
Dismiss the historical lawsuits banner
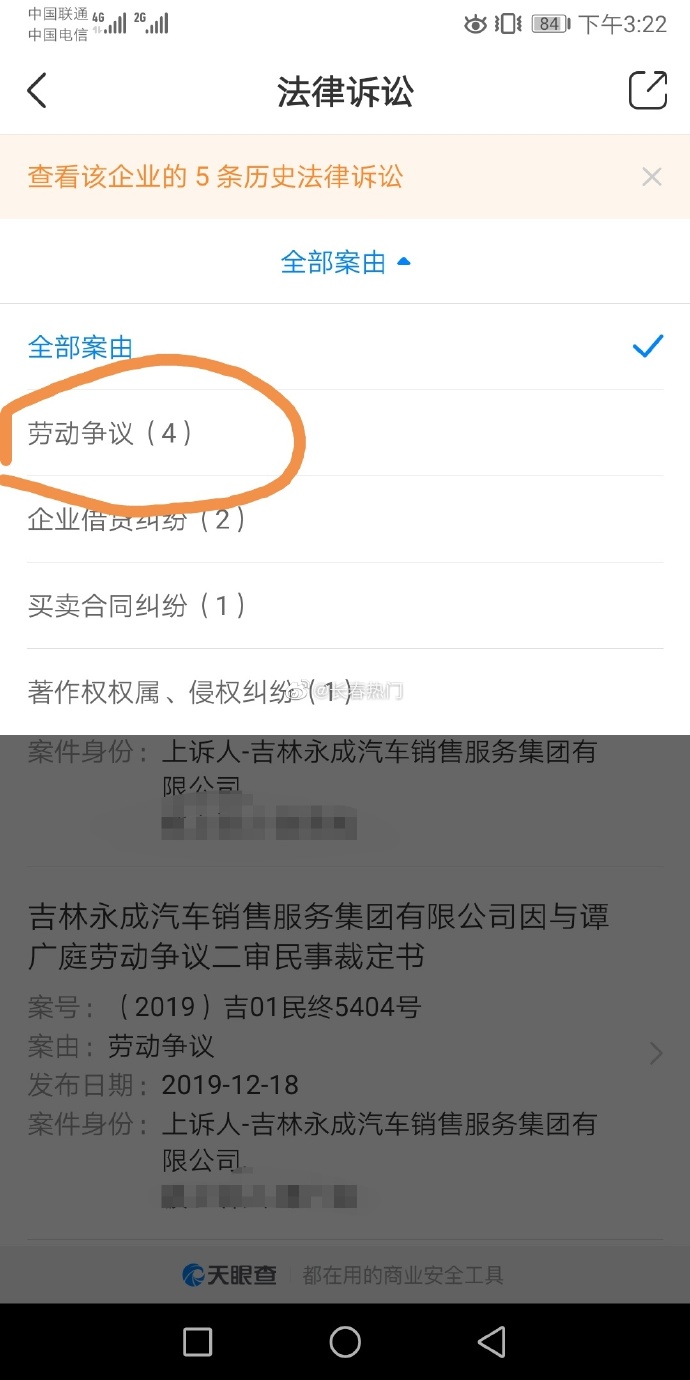(651, 178)
